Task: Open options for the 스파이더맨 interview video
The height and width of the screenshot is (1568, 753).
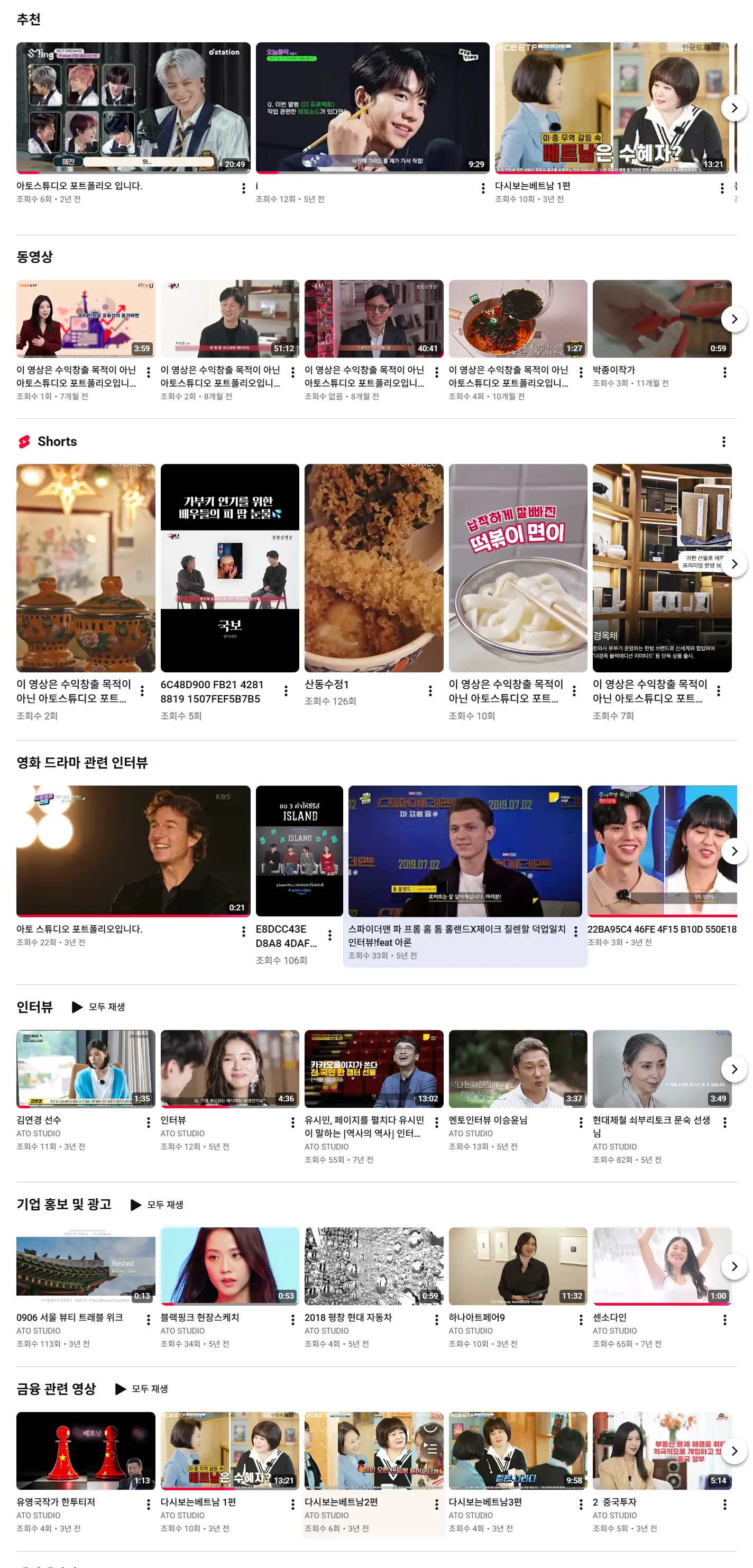Action: pos(575,932)
